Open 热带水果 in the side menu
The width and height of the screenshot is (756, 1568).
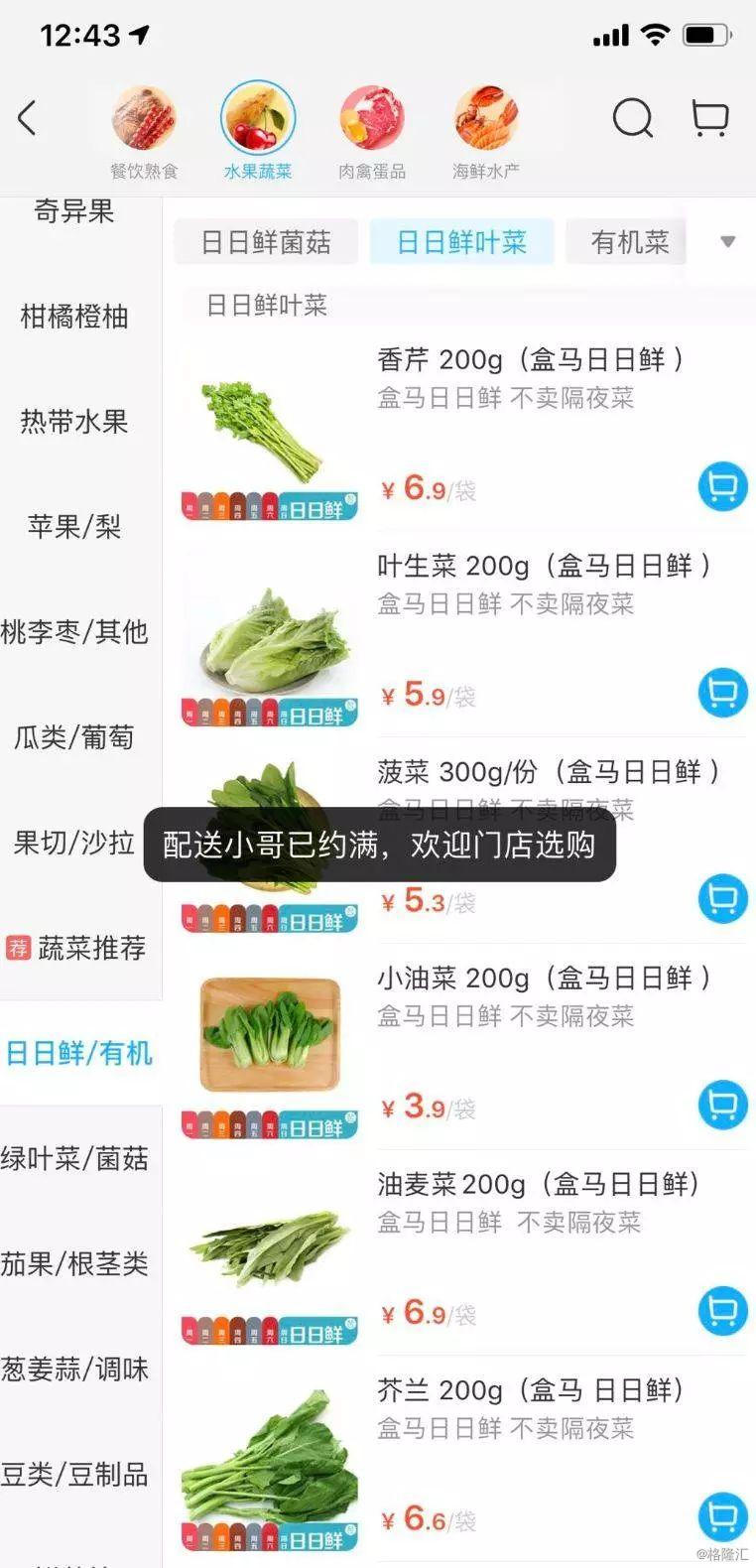pyautogui.click(x=74, y=422)
